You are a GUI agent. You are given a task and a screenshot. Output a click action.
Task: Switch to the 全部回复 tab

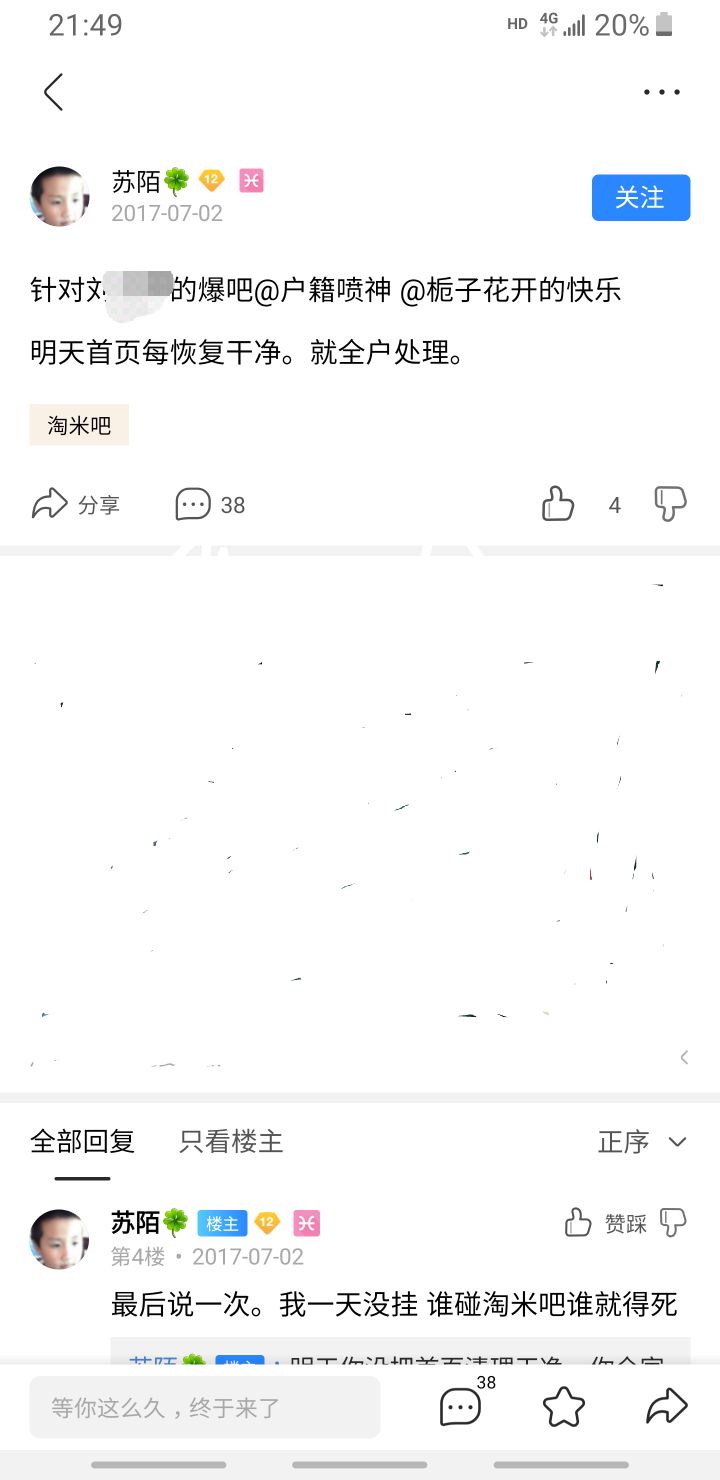(x=82, y=1142)
